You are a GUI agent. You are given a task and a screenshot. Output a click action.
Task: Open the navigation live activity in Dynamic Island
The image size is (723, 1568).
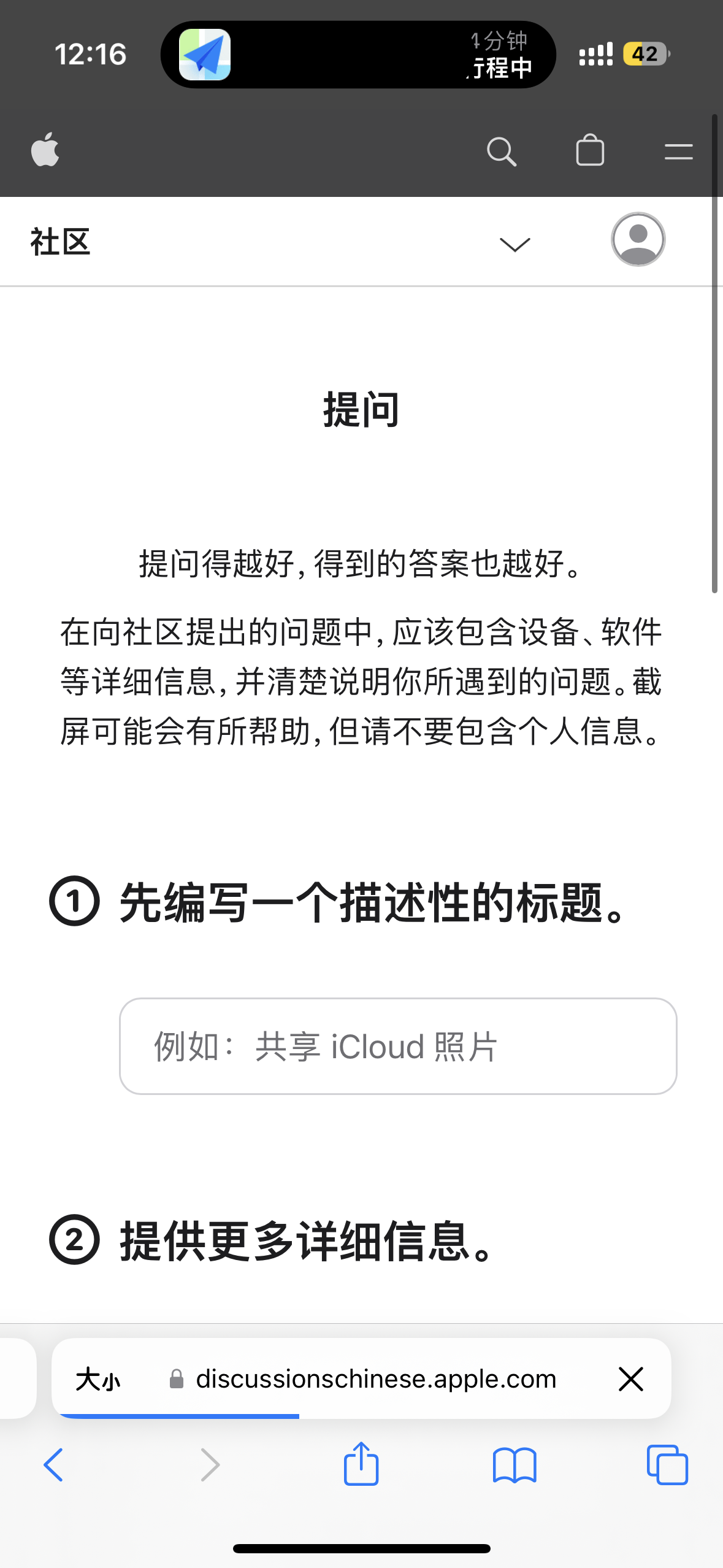click(358, 55)
